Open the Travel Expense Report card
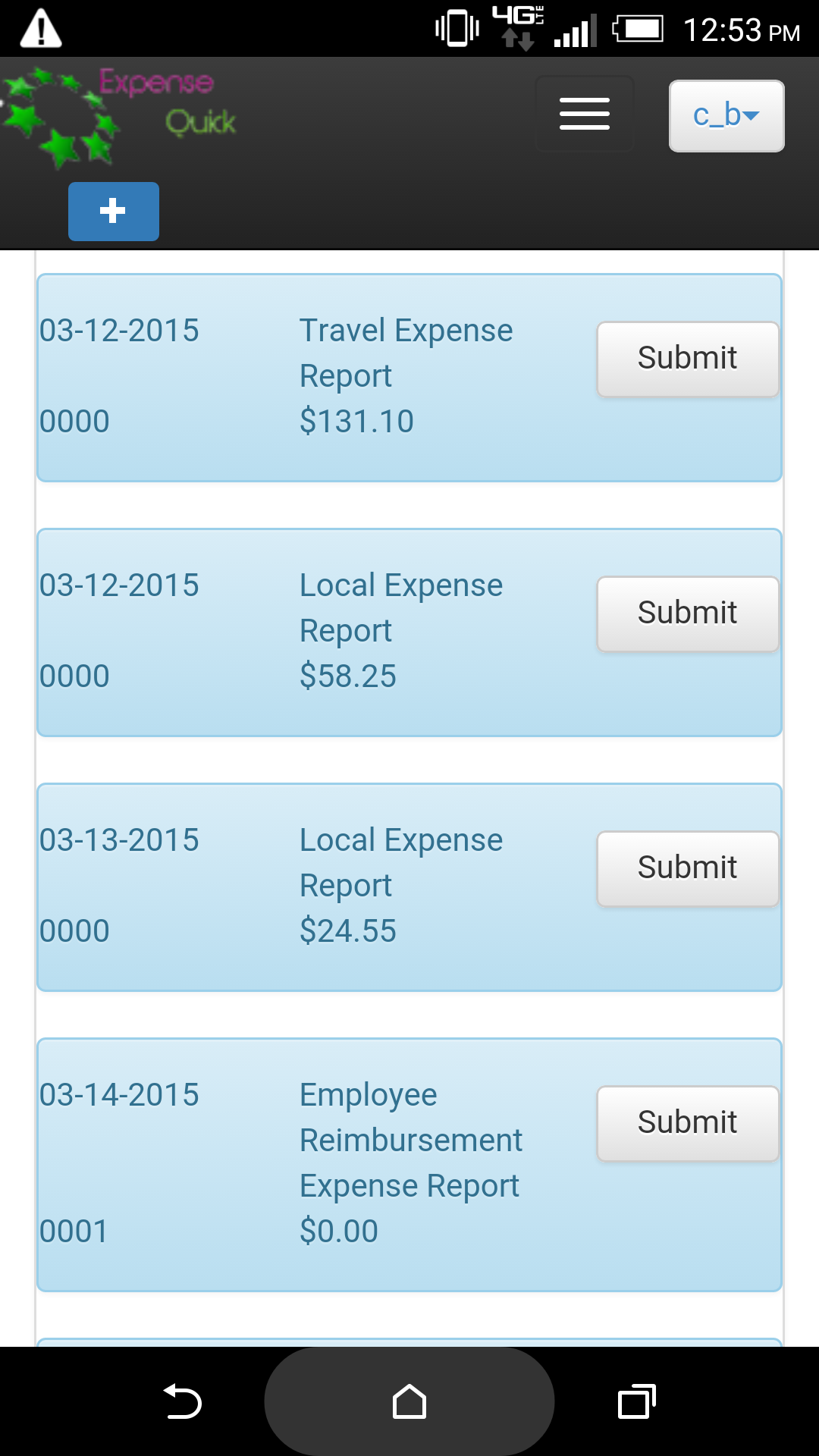This screenshot has height=1456, width=819. pos(409,378)
